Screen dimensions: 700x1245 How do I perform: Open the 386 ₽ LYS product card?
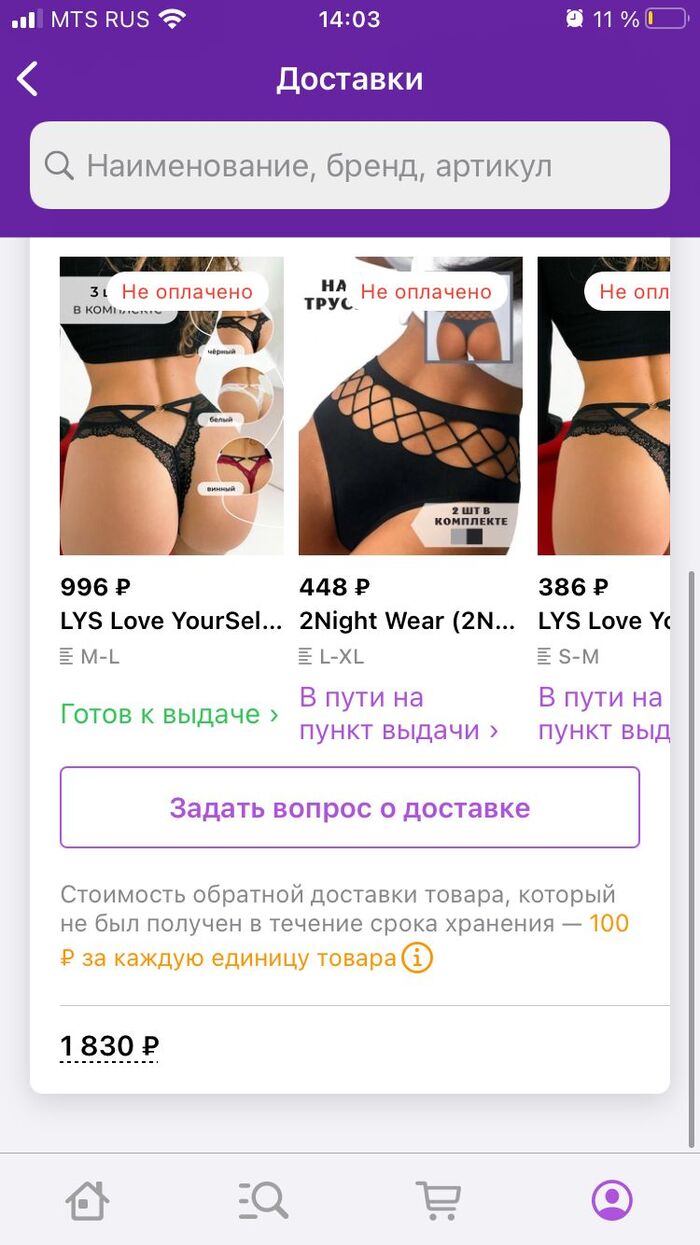pyautogui.click(x=603, y=406)
